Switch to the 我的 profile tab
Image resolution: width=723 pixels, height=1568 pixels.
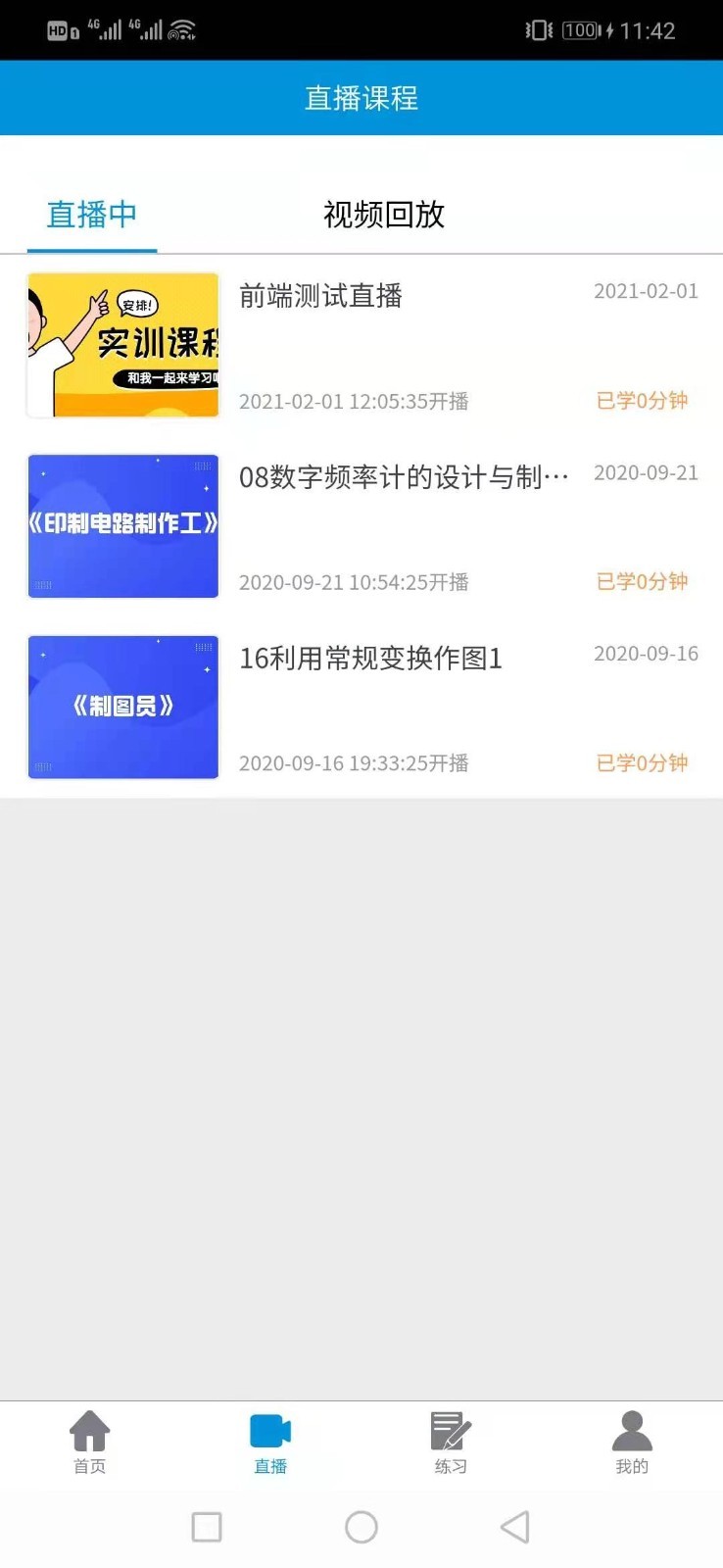[x=632, y=1443]
